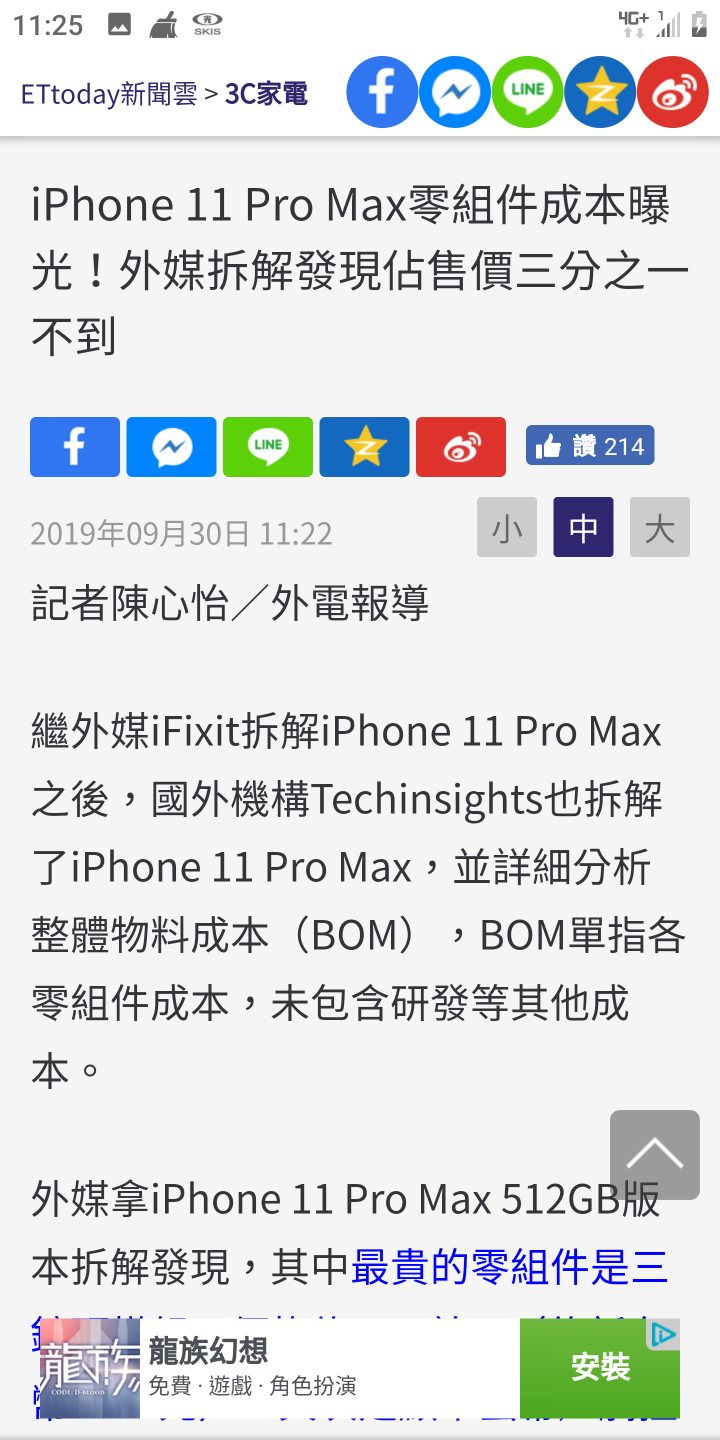Install 龍族幻想 with the 安裝 button
720x1440 pixels.
(599, 1367)
